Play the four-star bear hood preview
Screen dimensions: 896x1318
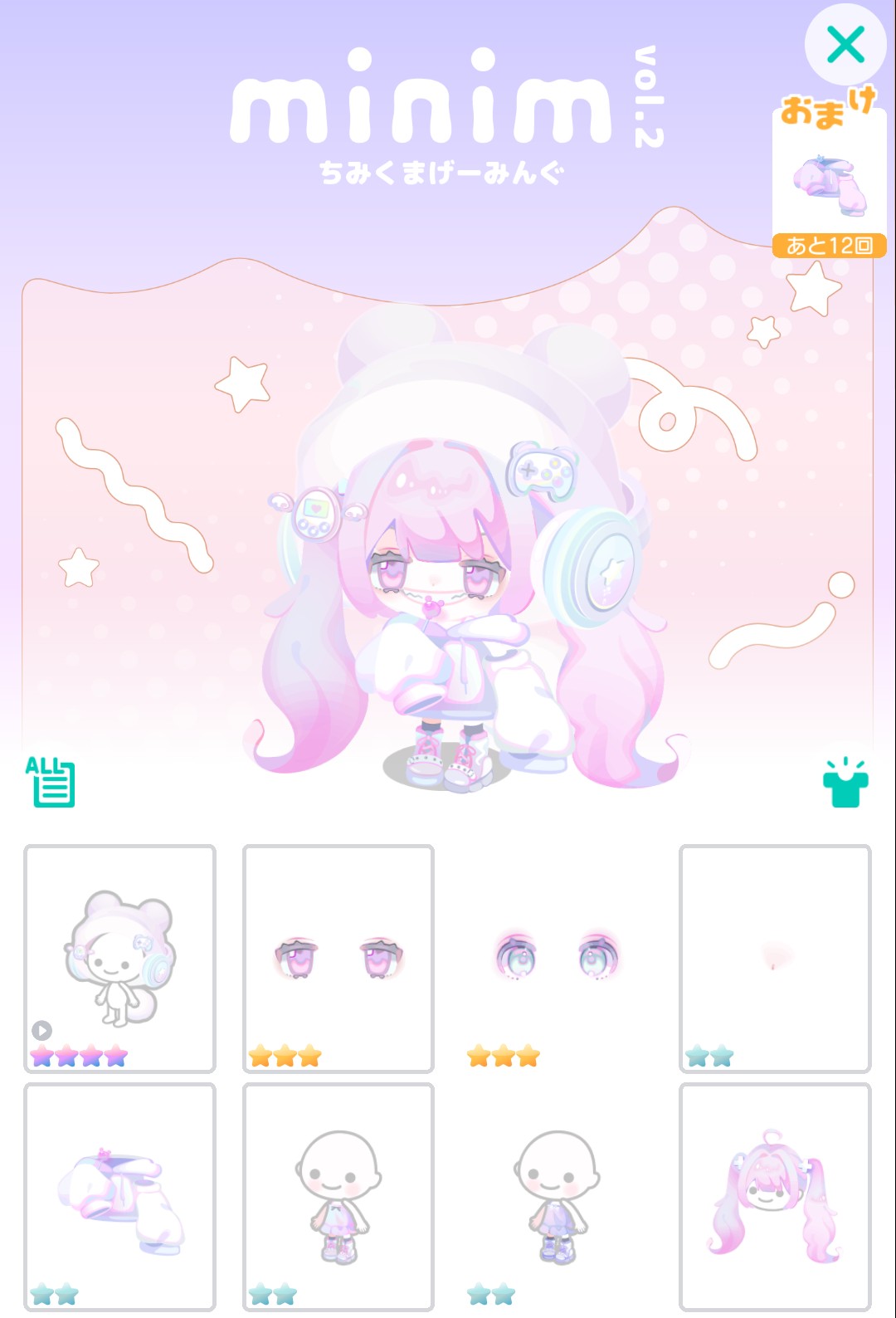coord(41,1030)
